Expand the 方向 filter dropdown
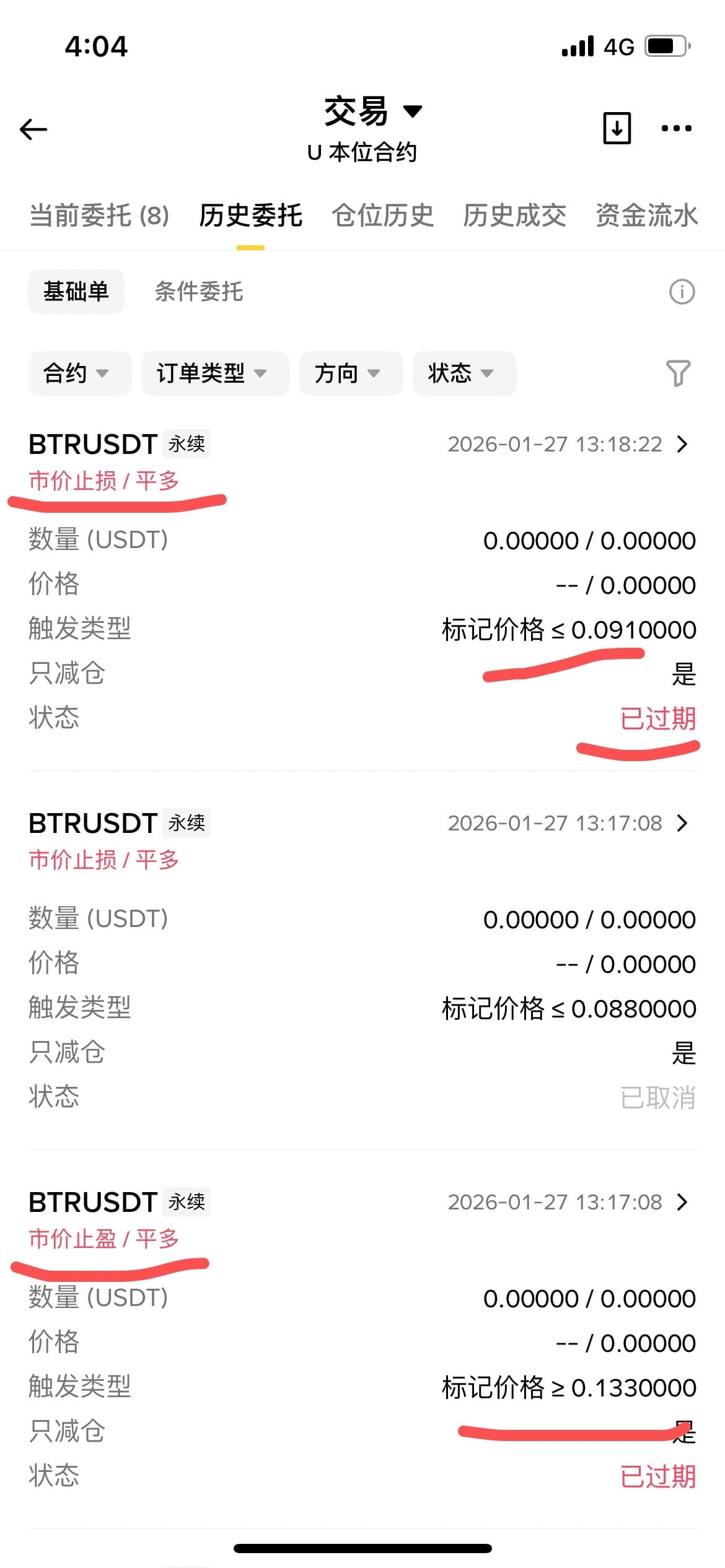The image size is (725, 1568). point(351,373)
